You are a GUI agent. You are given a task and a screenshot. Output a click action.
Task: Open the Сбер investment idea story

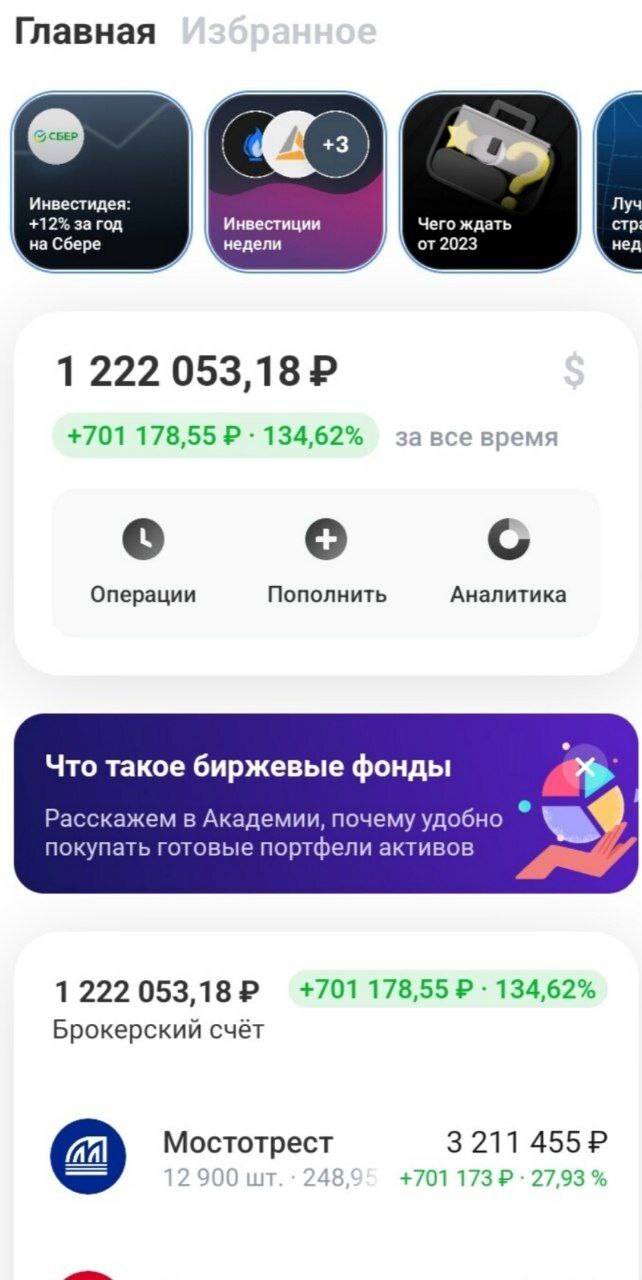click(101, 182)
